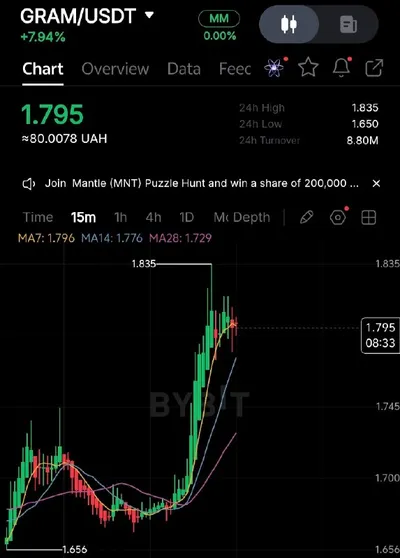The height and width of the screenshot is (558, 400).
Task: Select the Time chart interval
Action: click(38, 217)
